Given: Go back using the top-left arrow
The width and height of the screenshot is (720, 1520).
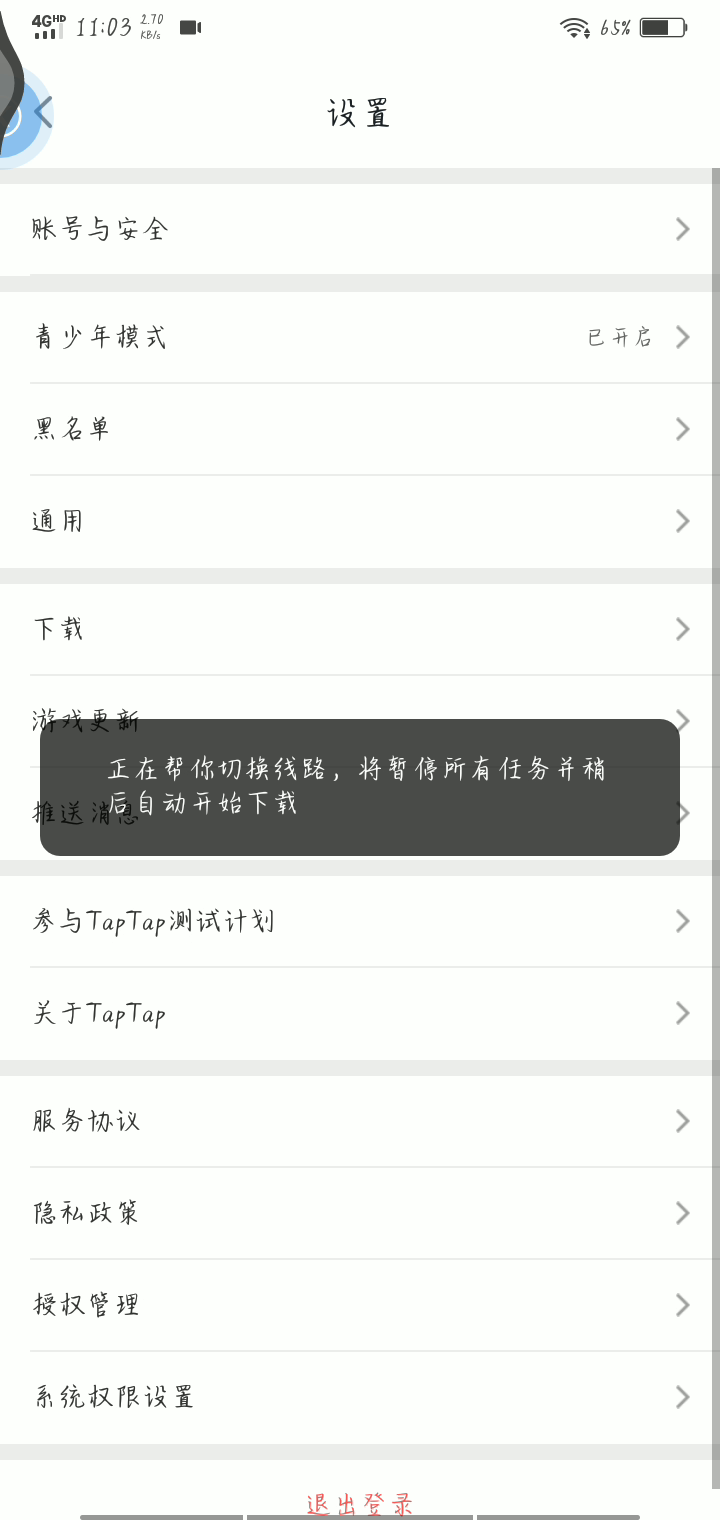Looking at the screenshot, I should (x=43, y=112).
